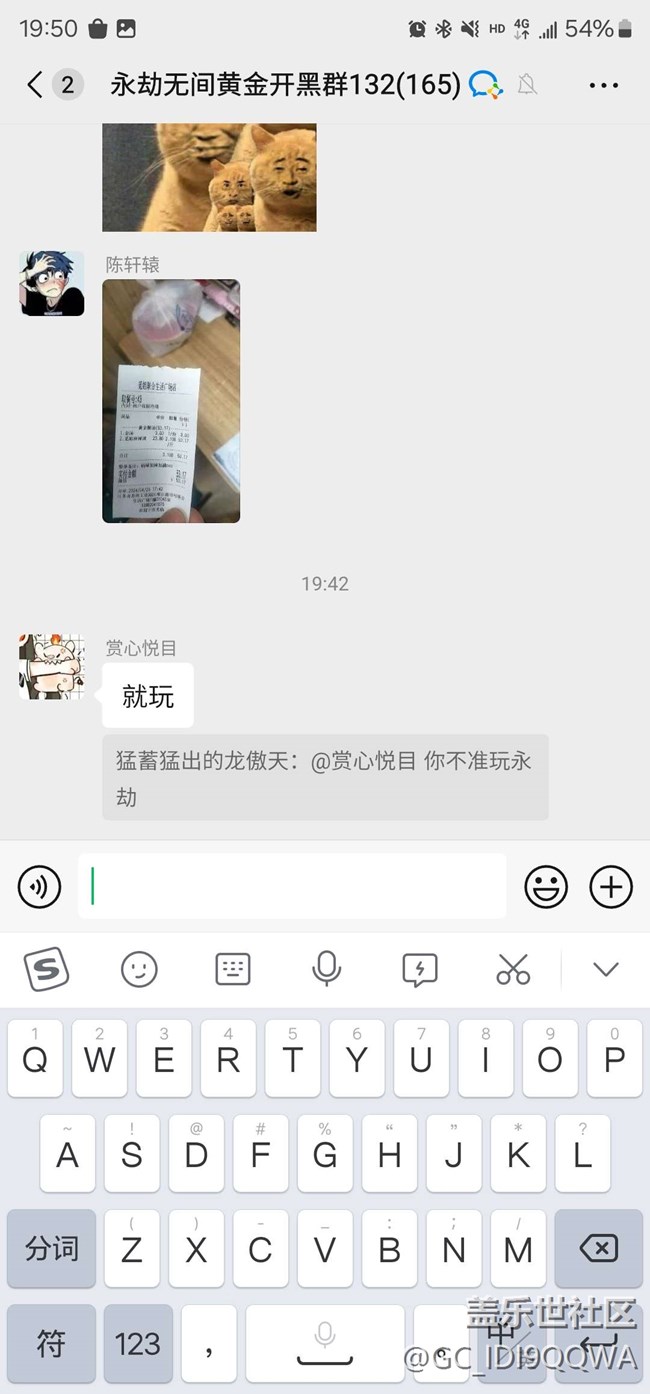Open the quoted message from 猛蓄猛出的龙傲天

(x=325, y=778)
